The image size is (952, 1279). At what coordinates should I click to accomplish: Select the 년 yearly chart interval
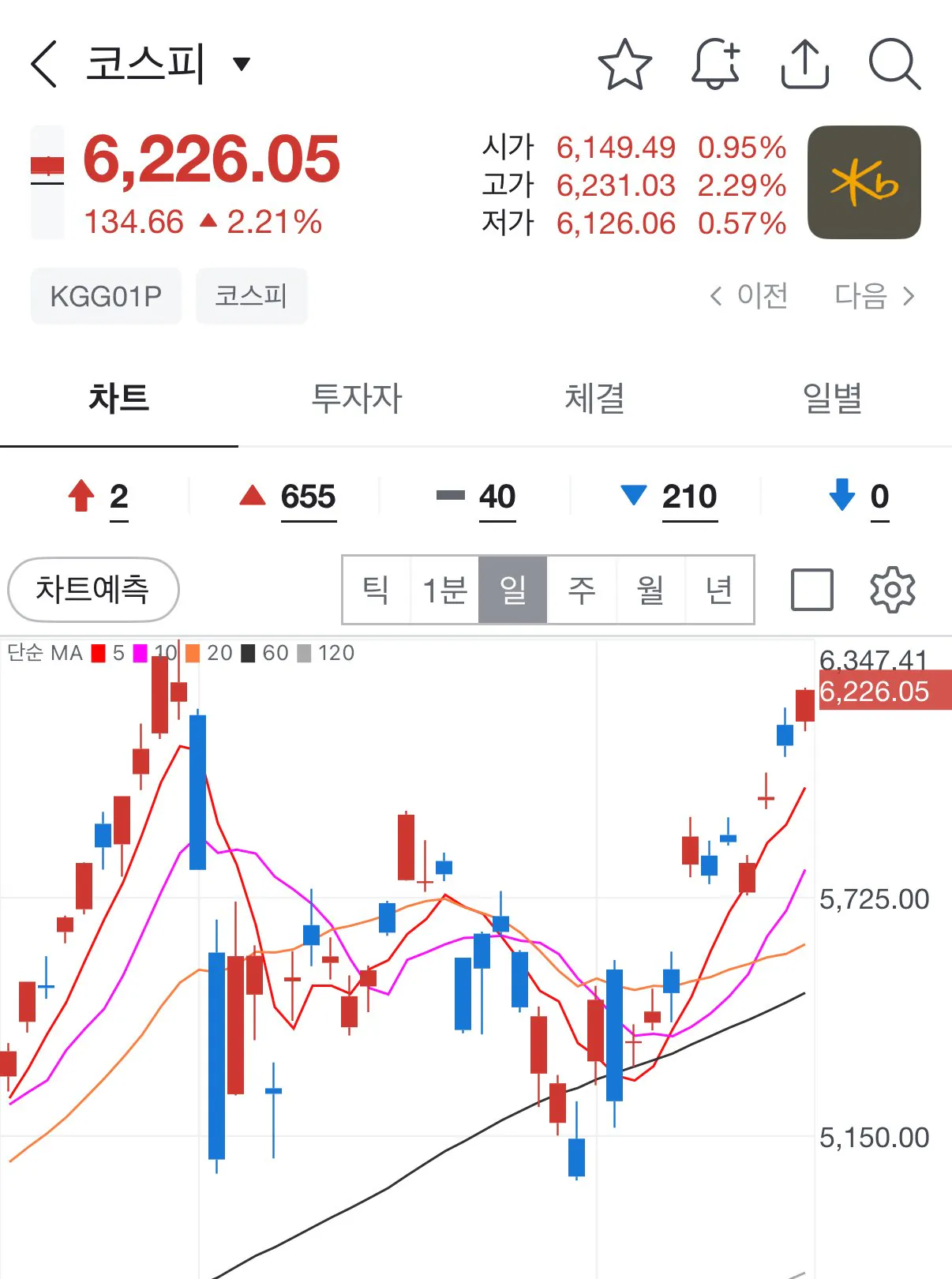(x=719, y=590)
